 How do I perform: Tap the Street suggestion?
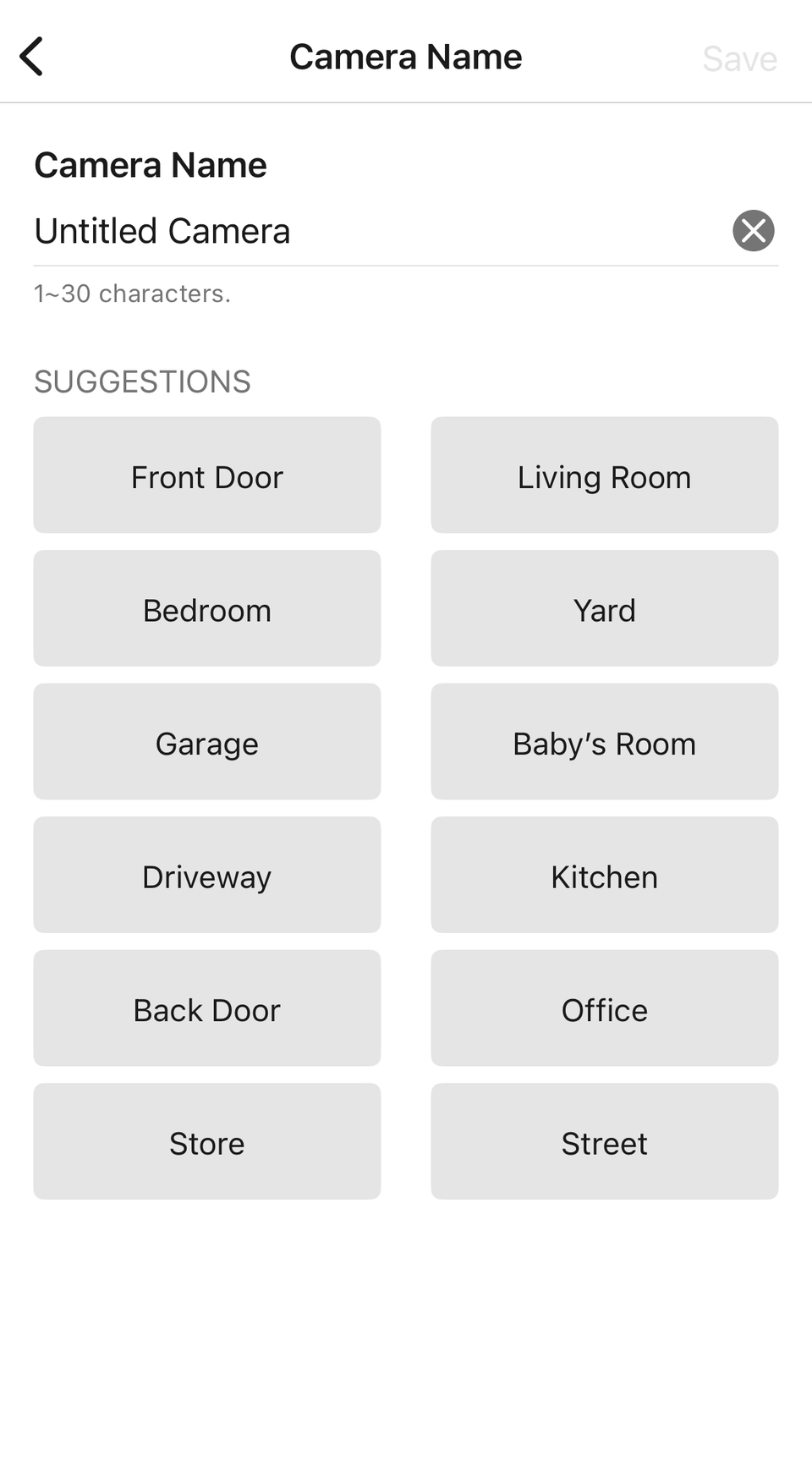605,1142
